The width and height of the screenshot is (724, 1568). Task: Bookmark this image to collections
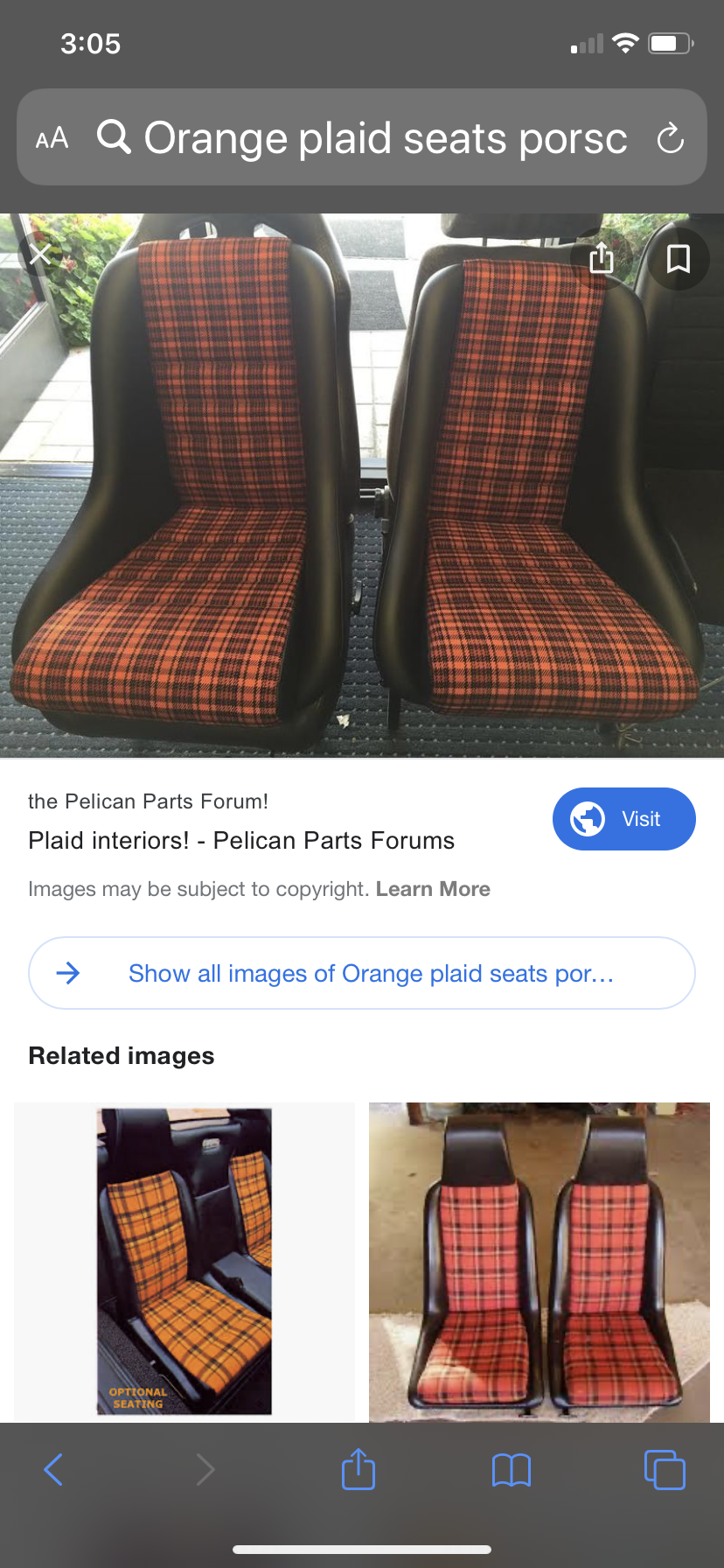(679, 258)
